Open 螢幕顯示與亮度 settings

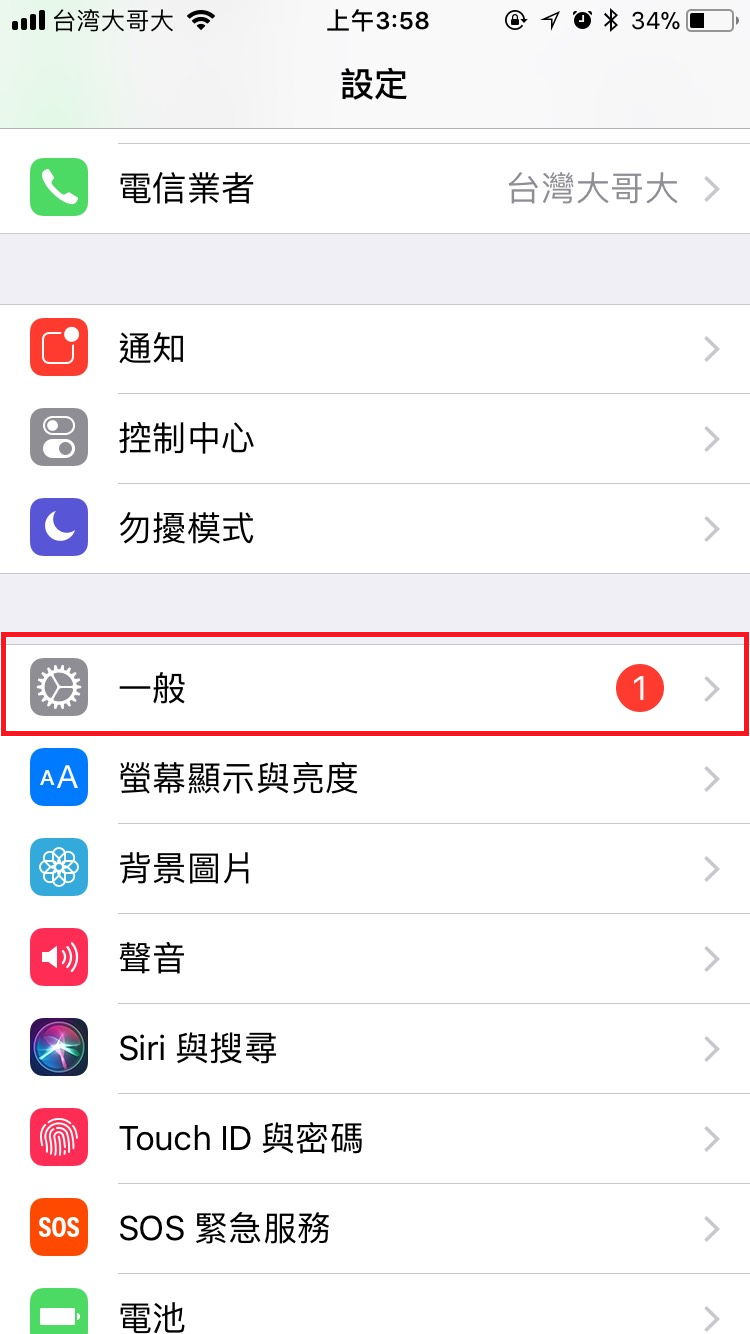point(375,779)
